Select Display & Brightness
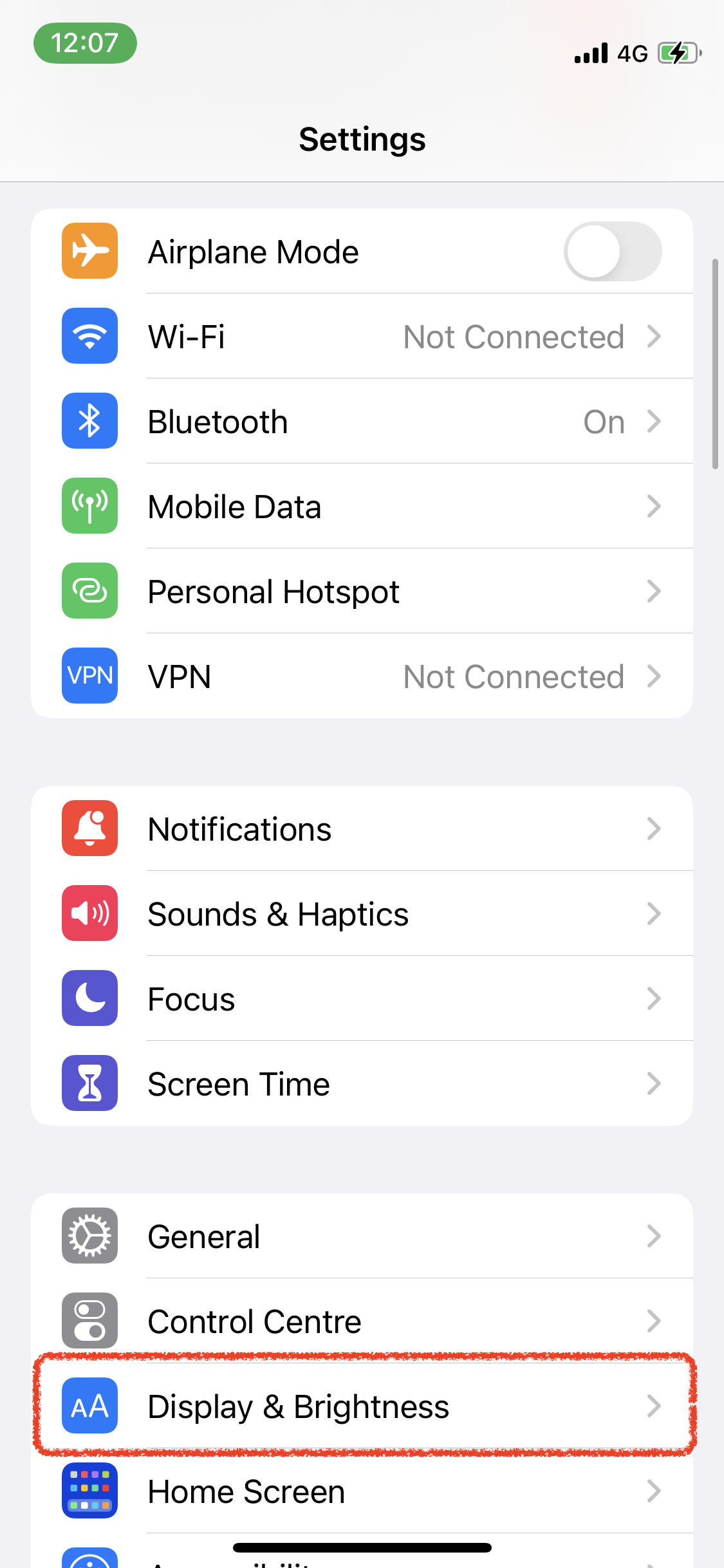This screenshot has width=724, height=1568. click(x=362, y=1406)
